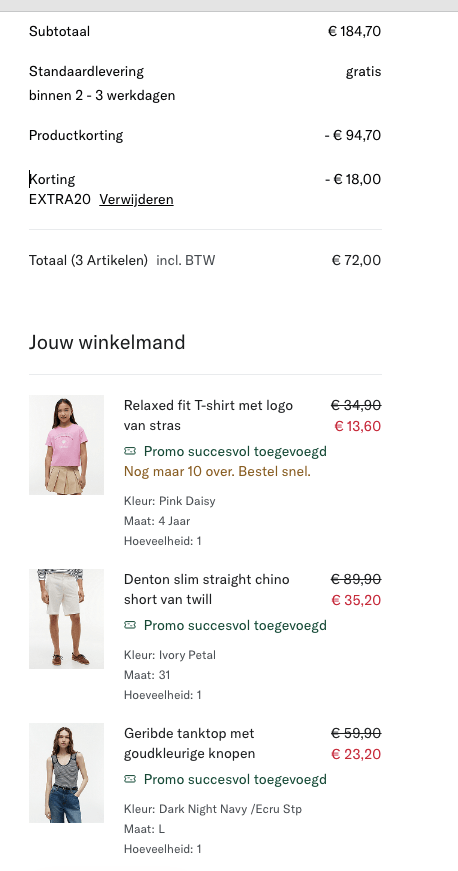Screen dimensions: 458x871
Task: Open the Denton slim straight chino short image
Action: (x=67, y=619)
